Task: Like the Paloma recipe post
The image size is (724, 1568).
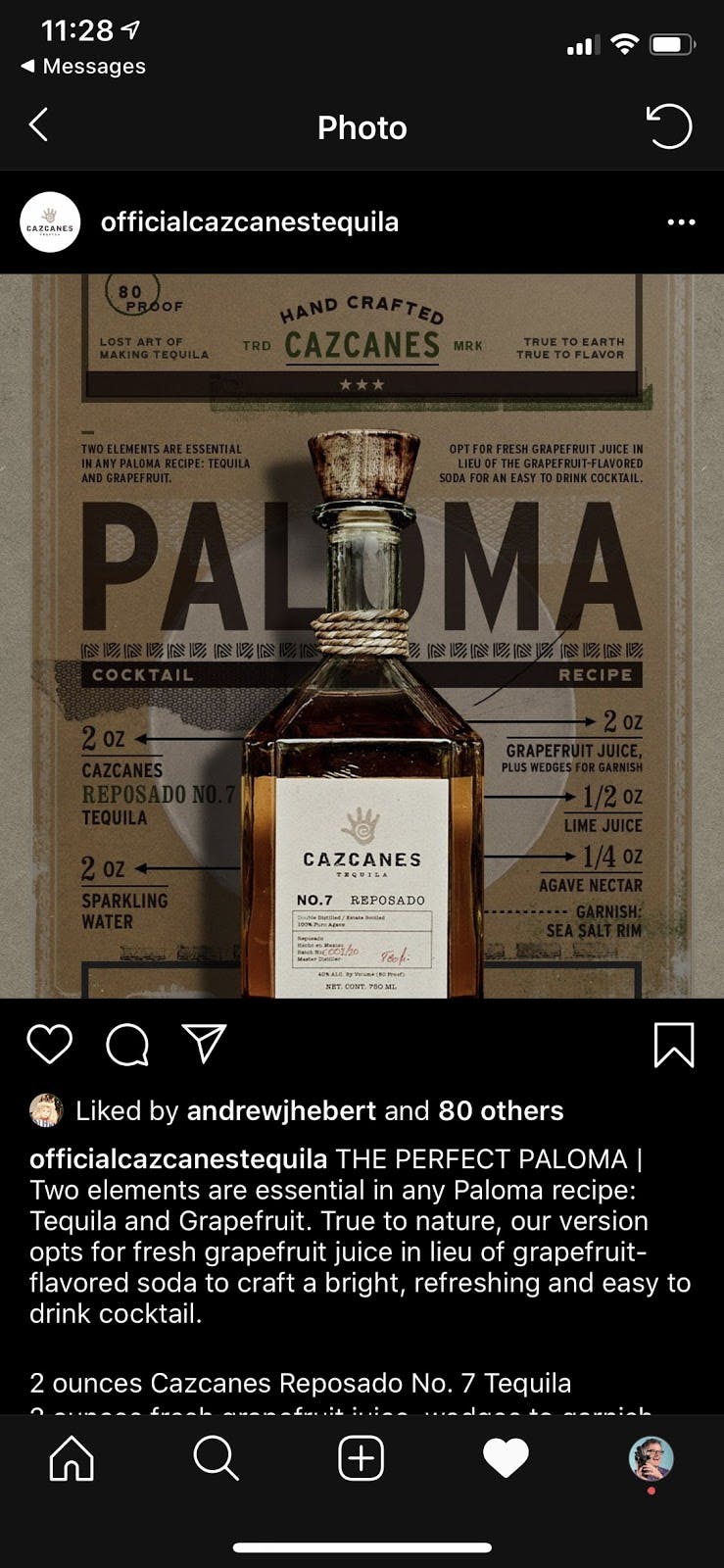Action: click(49, 1044)
